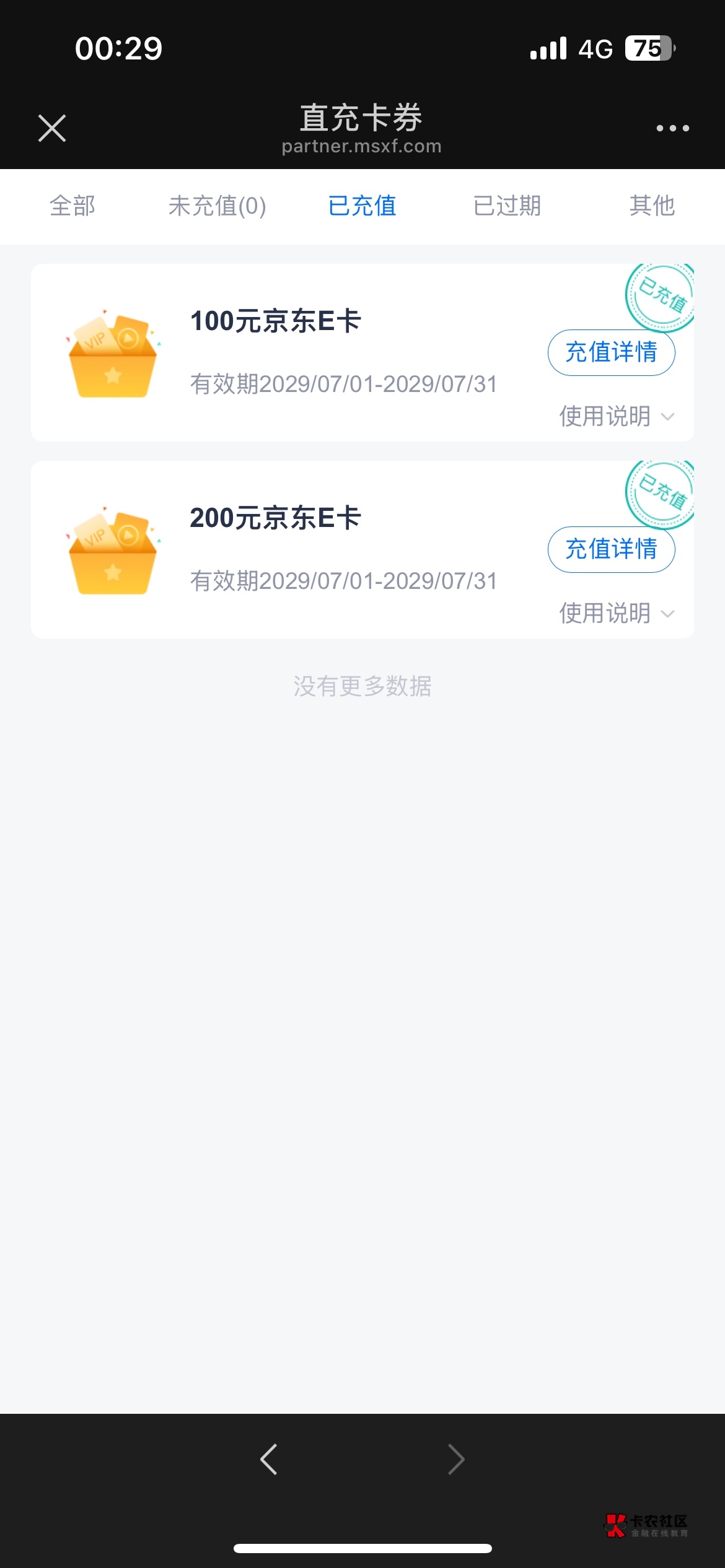Switch to the 已过期 tab
Screen dimensions: 725x1568
click(x=507, y=206)
